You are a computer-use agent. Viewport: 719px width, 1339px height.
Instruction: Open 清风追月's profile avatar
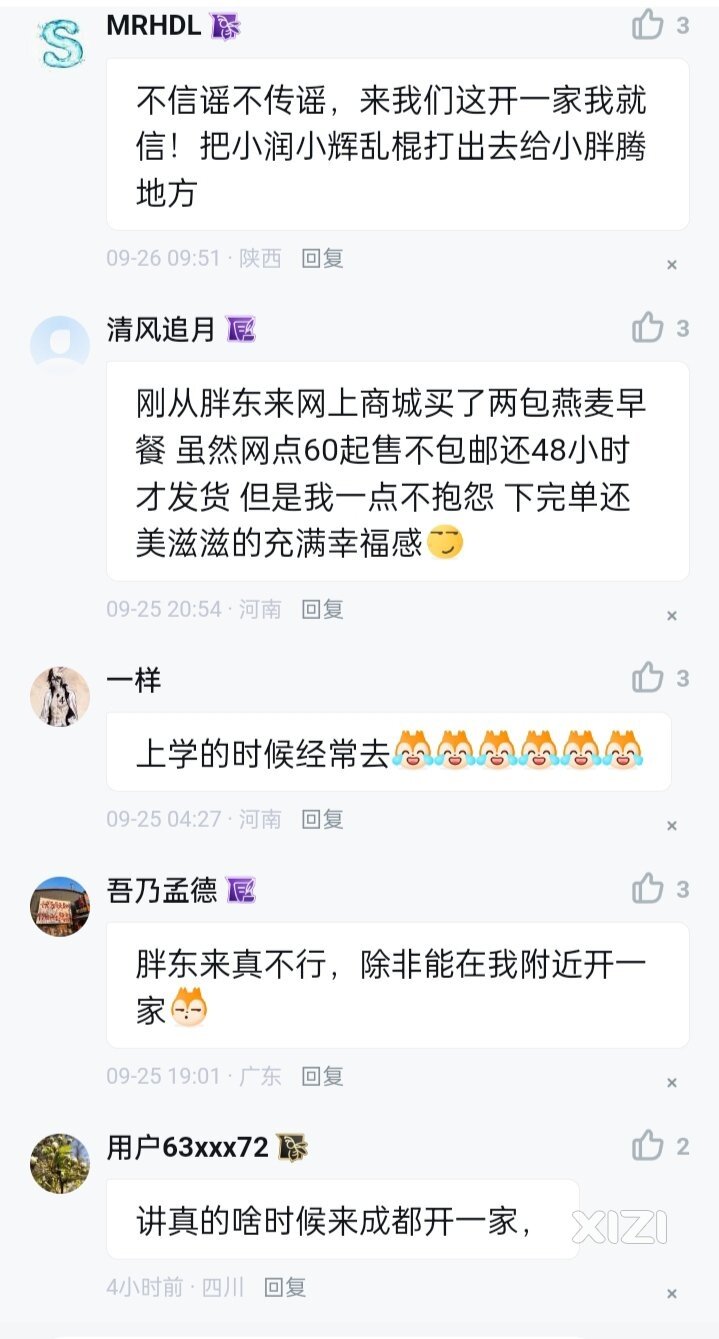tap(60, 345)
